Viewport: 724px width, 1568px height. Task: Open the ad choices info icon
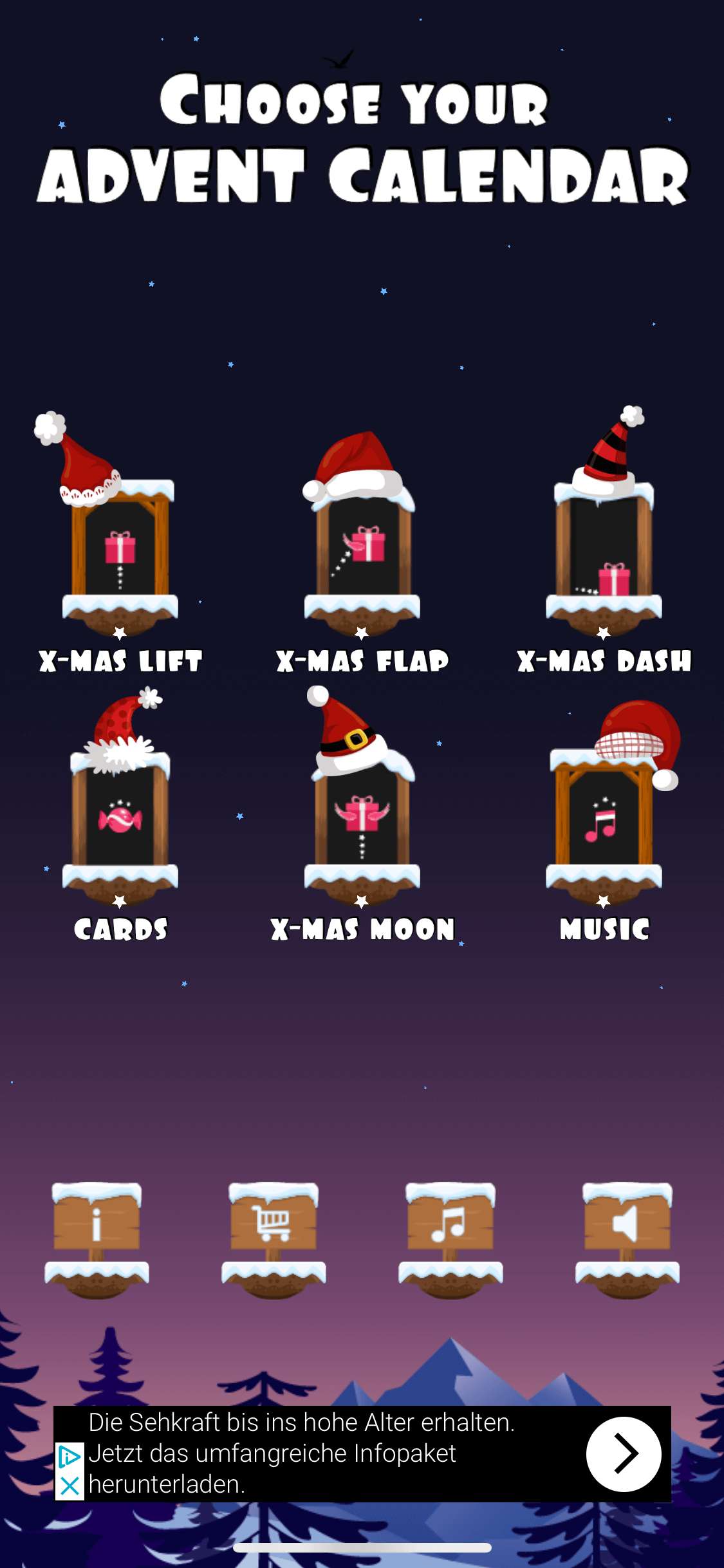click(x=70, y=1457)
